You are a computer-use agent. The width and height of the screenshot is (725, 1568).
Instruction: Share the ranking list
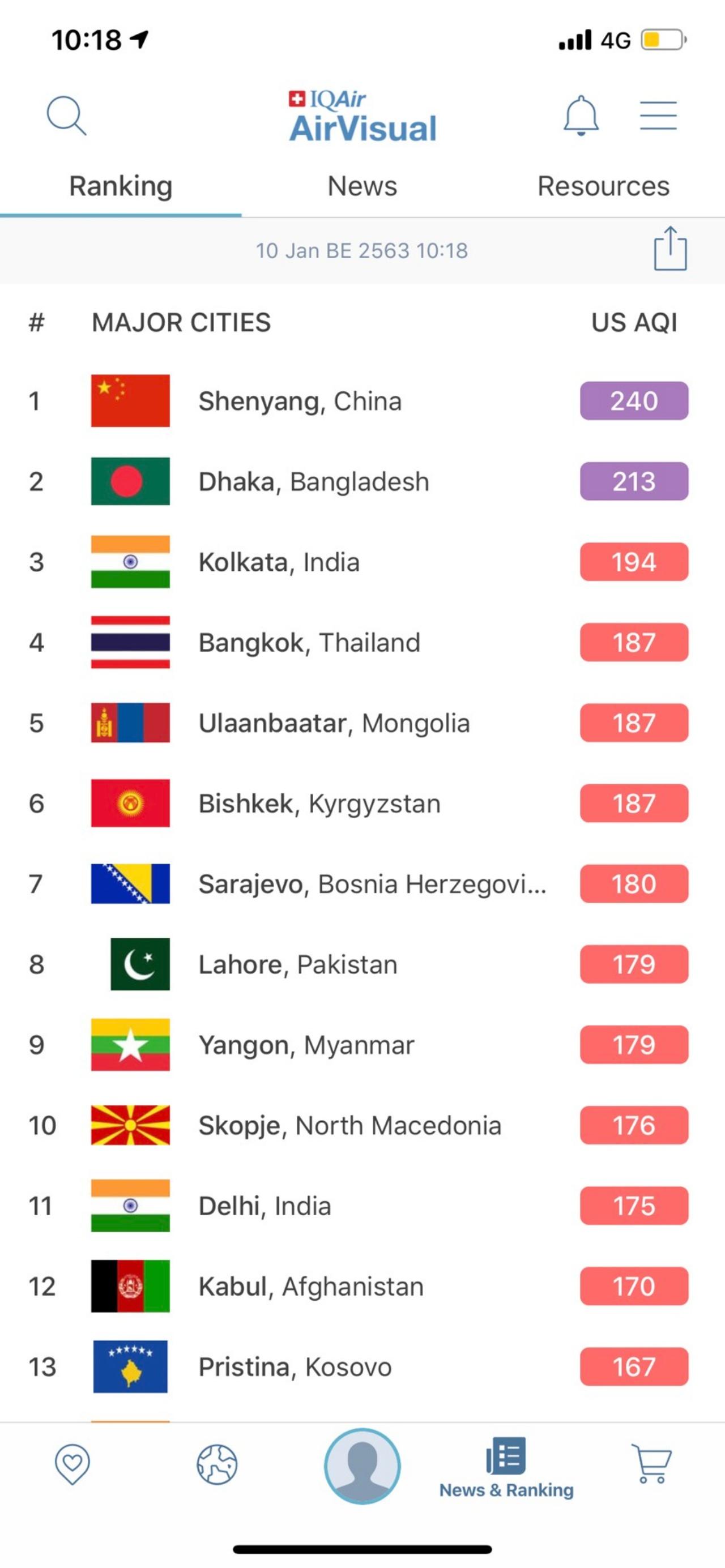(x=670, y=249)
